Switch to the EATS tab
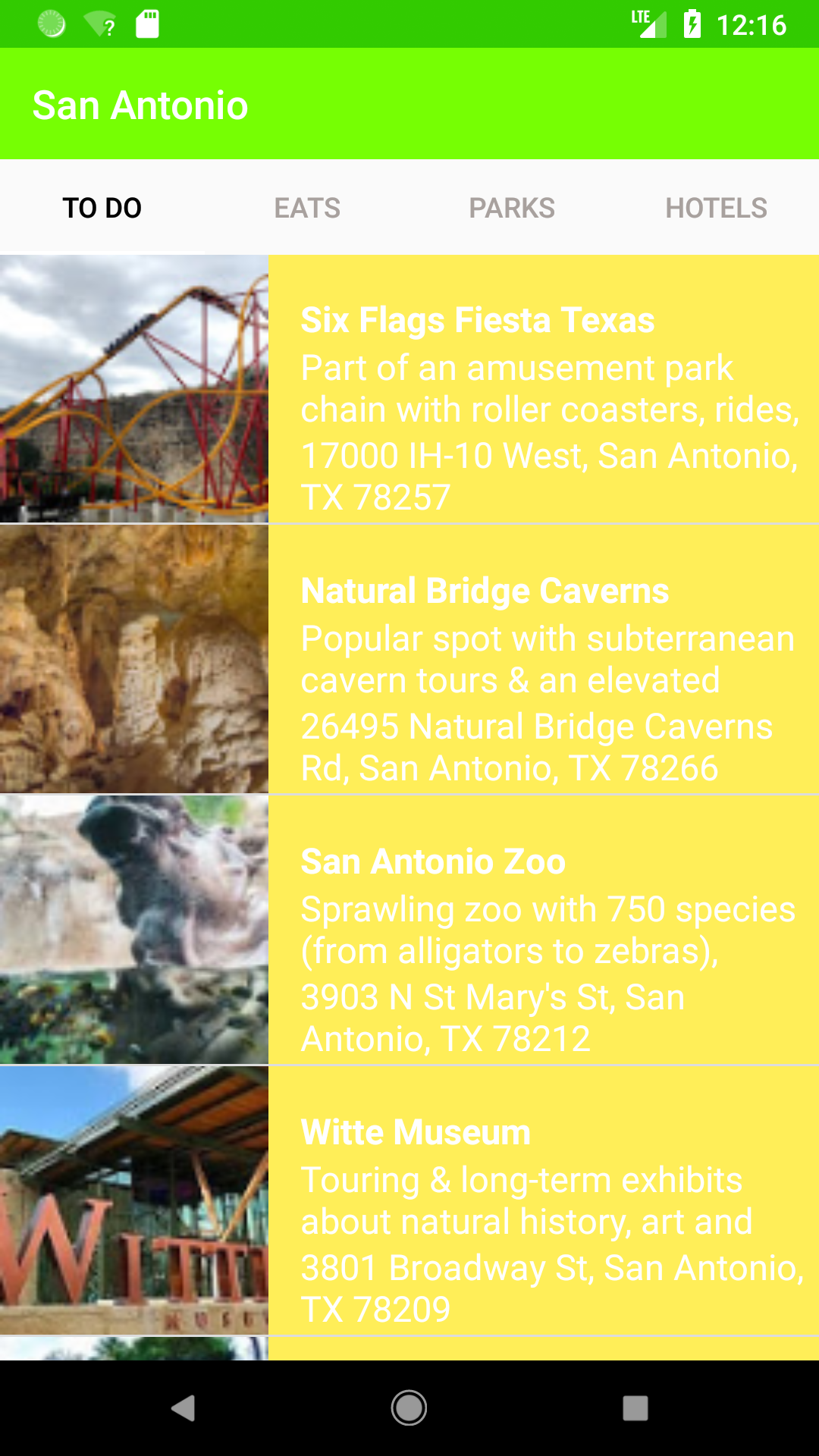This screenshot has height=1456, width=819. (307, 208)
